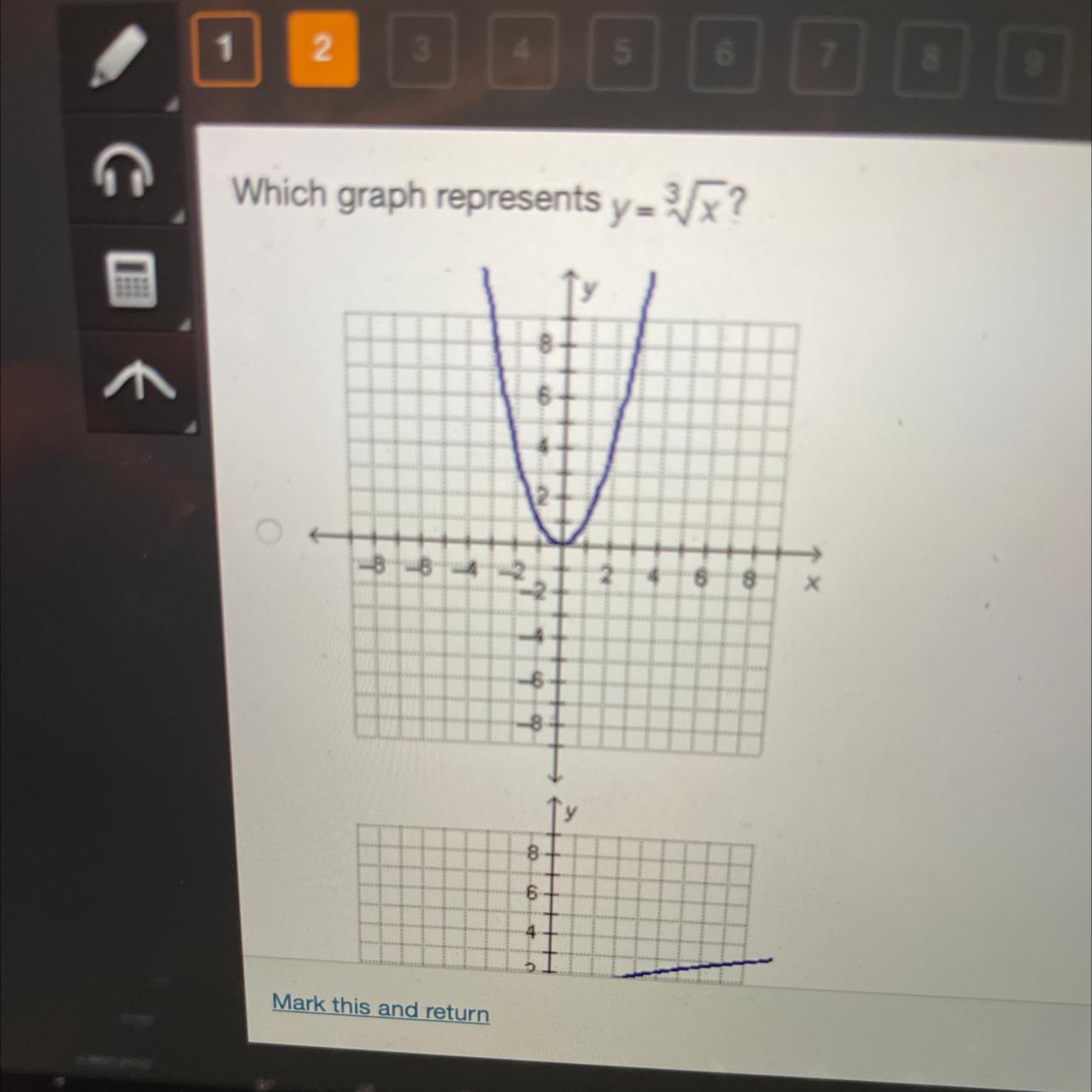This screenshot has width=1092, height=1092.
Task: Go to question 4
Action: coord(521,54)
